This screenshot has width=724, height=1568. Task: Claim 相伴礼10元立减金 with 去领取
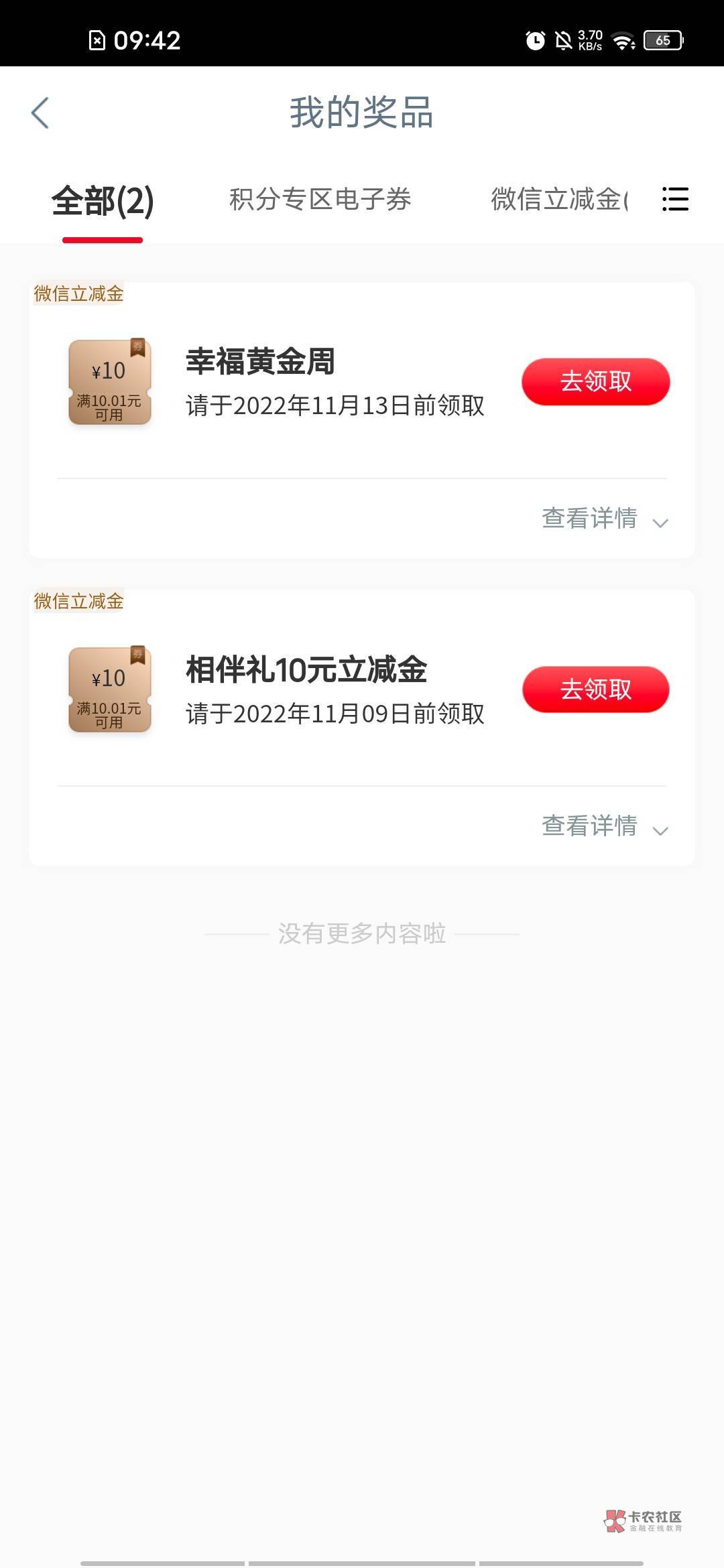(595, 690)
